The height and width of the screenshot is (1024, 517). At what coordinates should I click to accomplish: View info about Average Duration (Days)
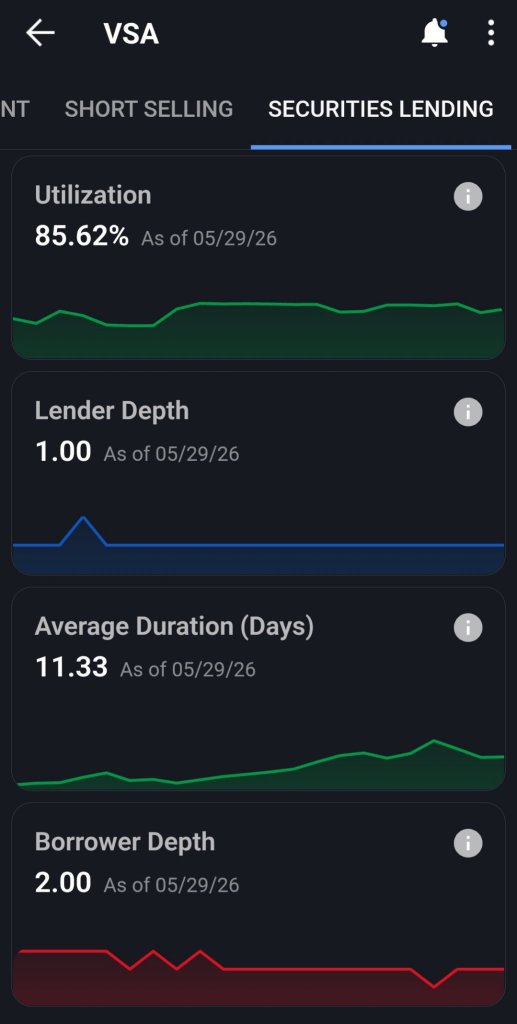click(x=468, y=628)
